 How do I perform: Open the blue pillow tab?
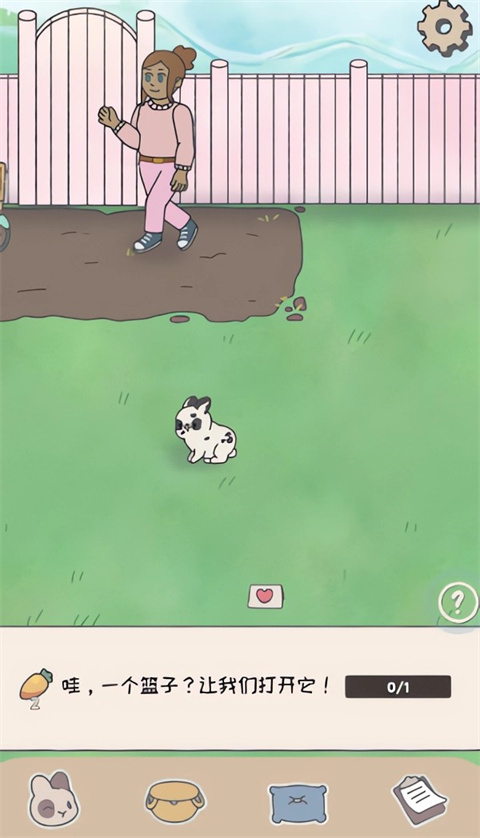pyautogui.click(x=298, y=803)
